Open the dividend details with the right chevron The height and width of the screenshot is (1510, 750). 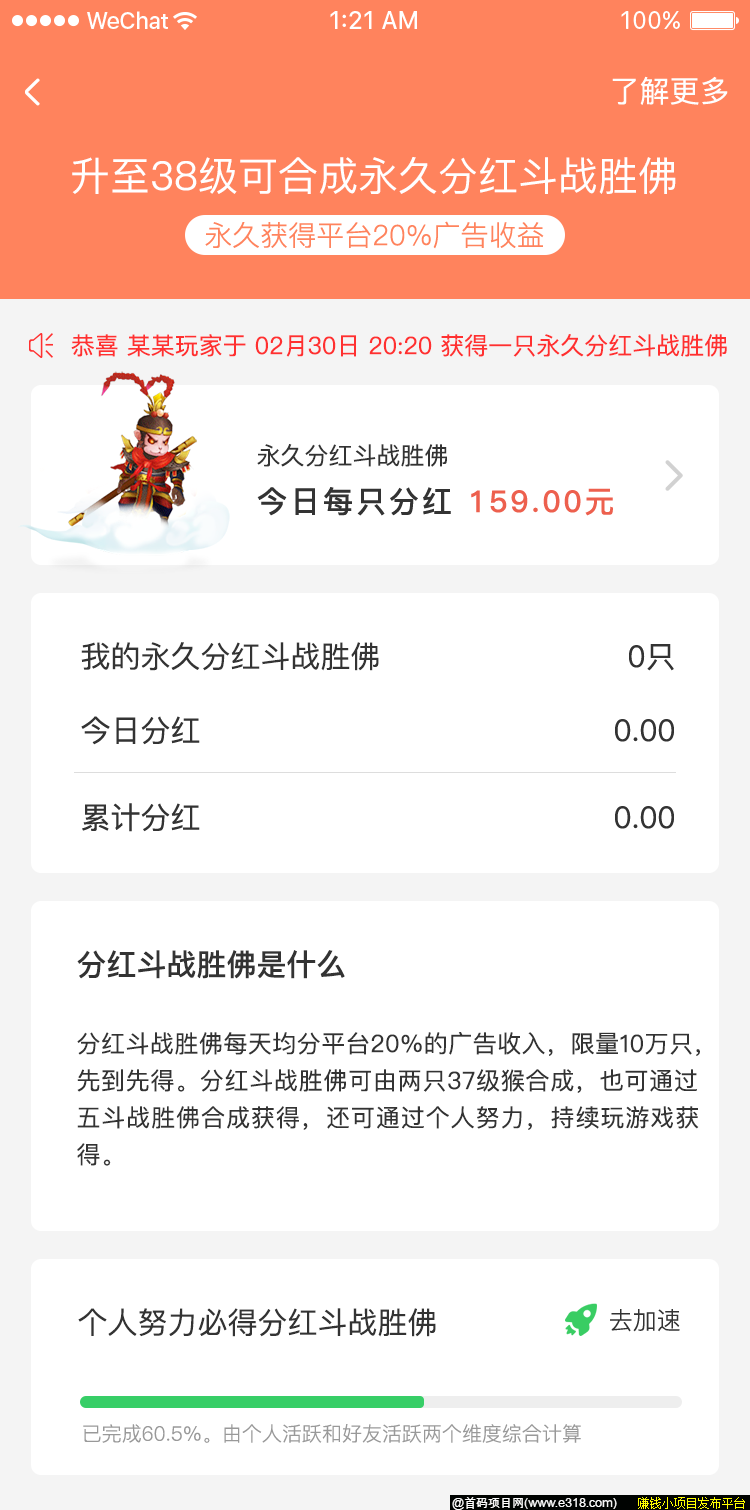pyautogui.click(x=674, y=474)
